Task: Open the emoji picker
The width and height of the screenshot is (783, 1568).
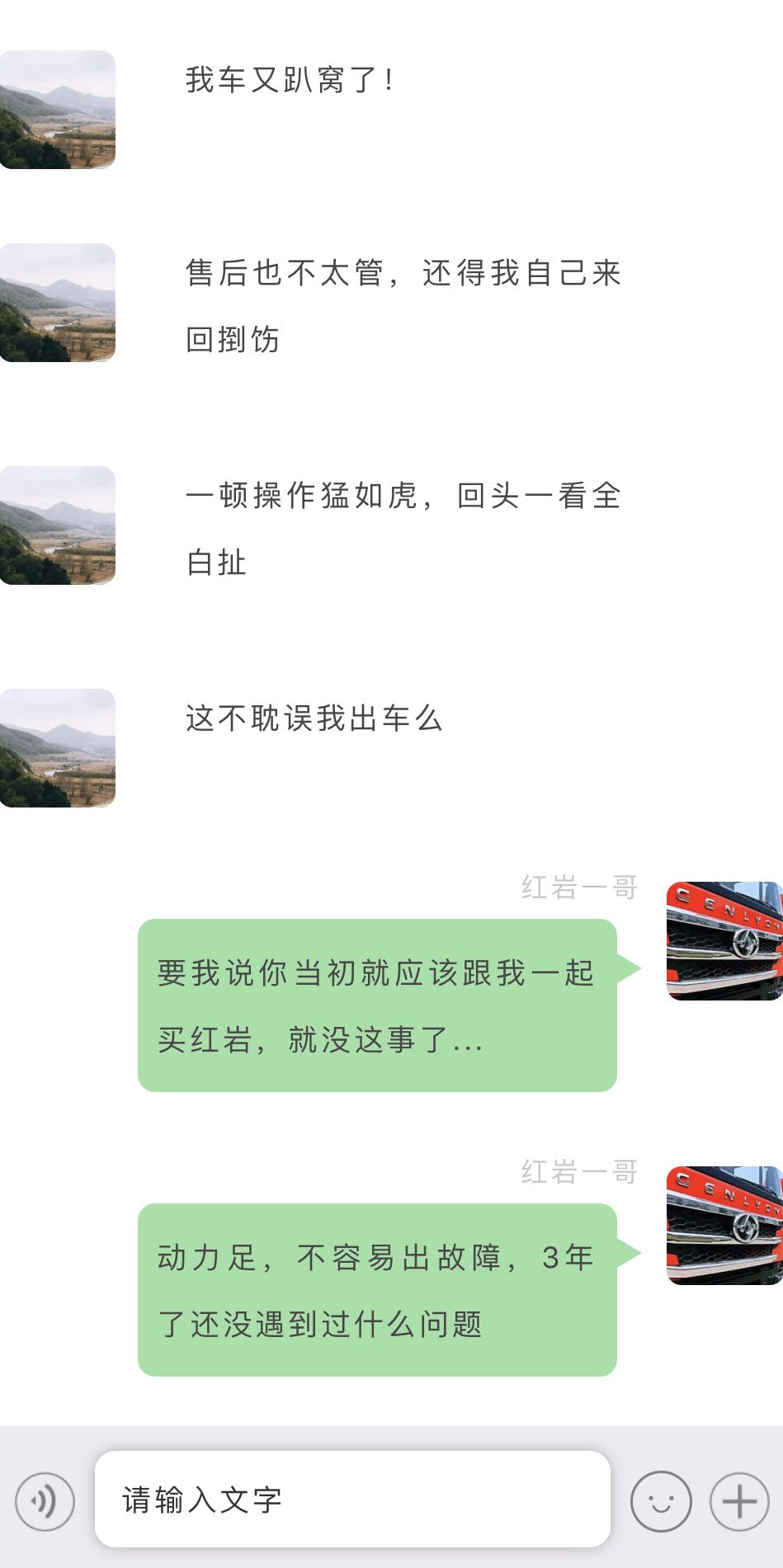Action: click(660, 1501)
